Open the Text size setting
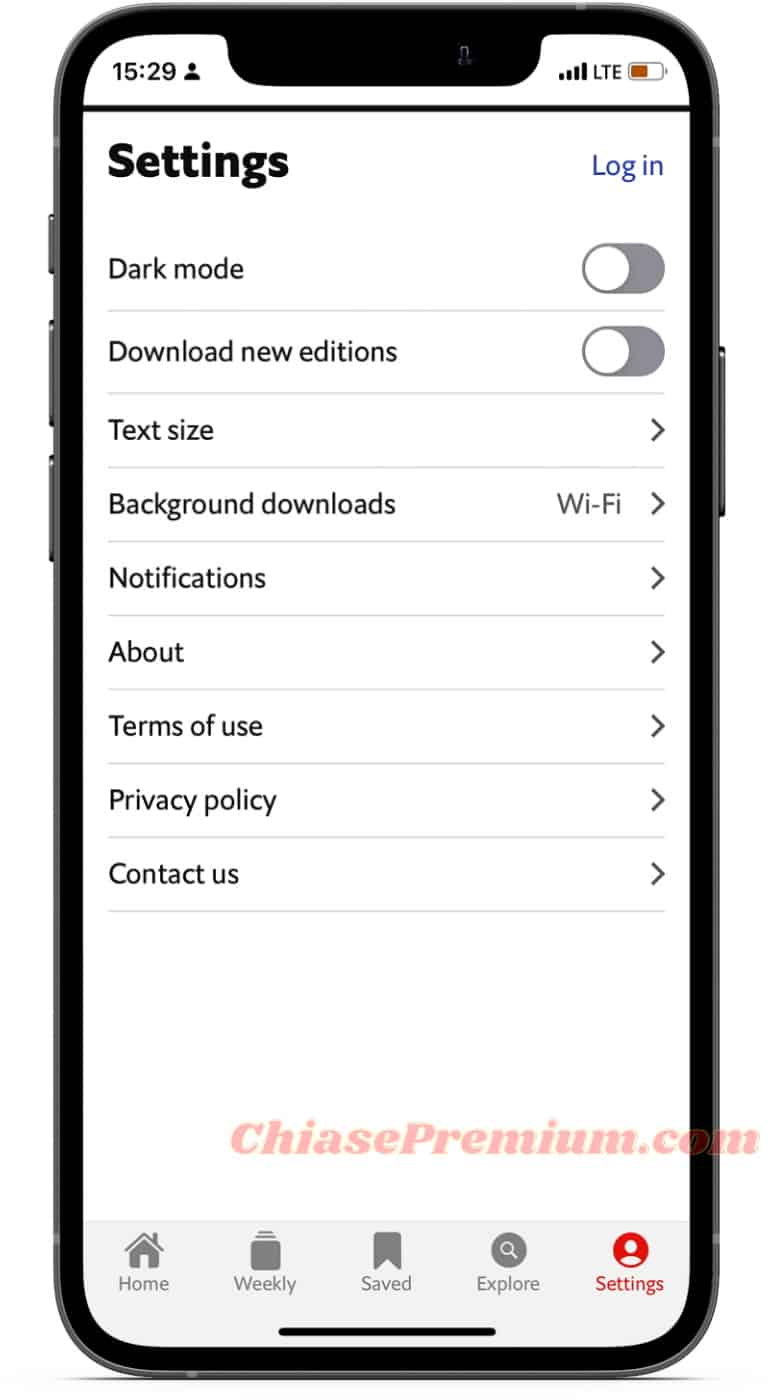The width and height of the screenshot is (768, 1400). pyautogui.click(x=386, y=430)
